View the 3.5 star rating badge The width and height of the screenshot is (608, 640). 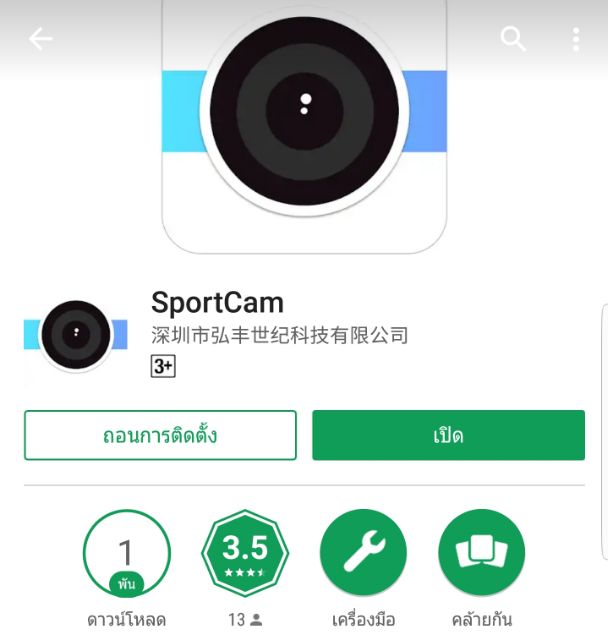[x=245, y=553]
